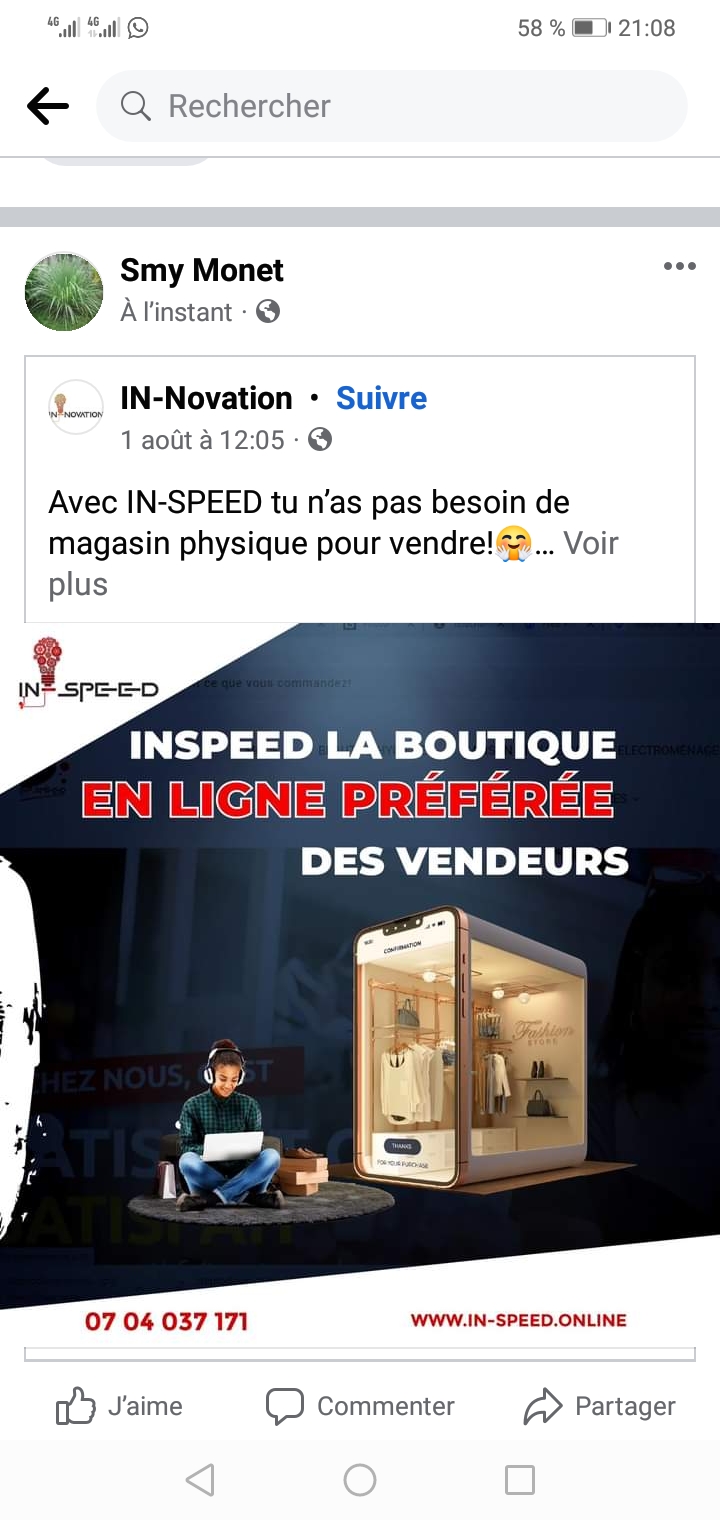Open the IN-Novation page name
Image resolution: width=720 pixels, height=1520 pixels.
[206, 398]
